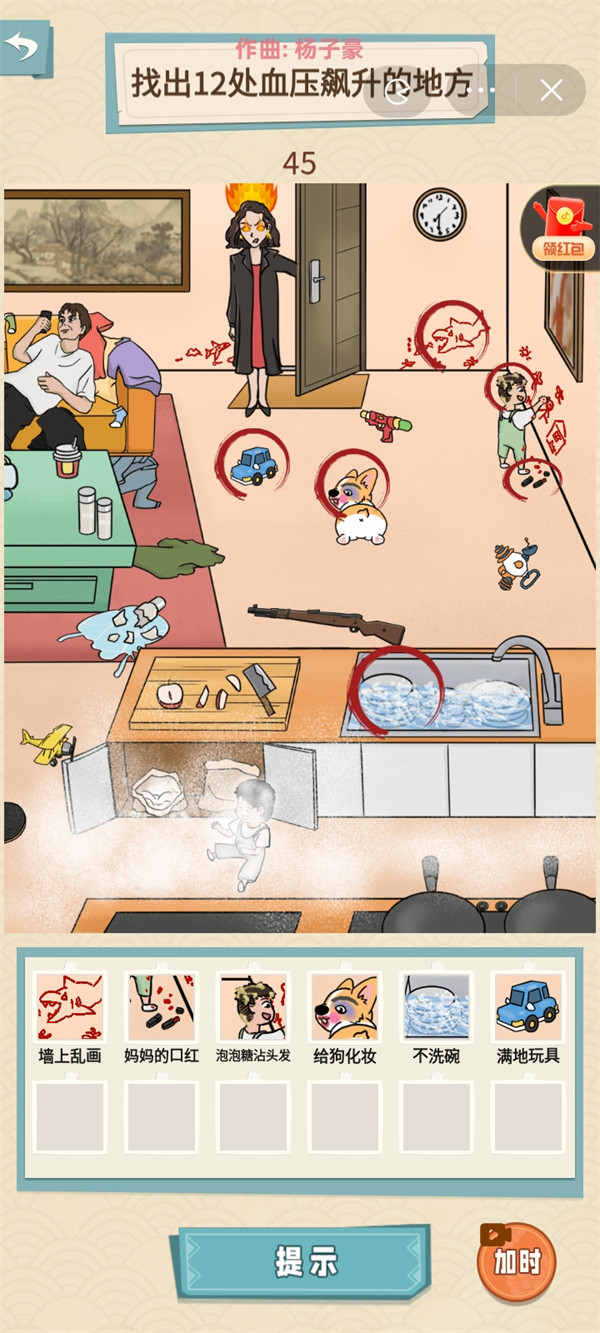Go back using the top-left arrow
The height and width of the screenshot is (1333, 600).
[x=22, y=46]
